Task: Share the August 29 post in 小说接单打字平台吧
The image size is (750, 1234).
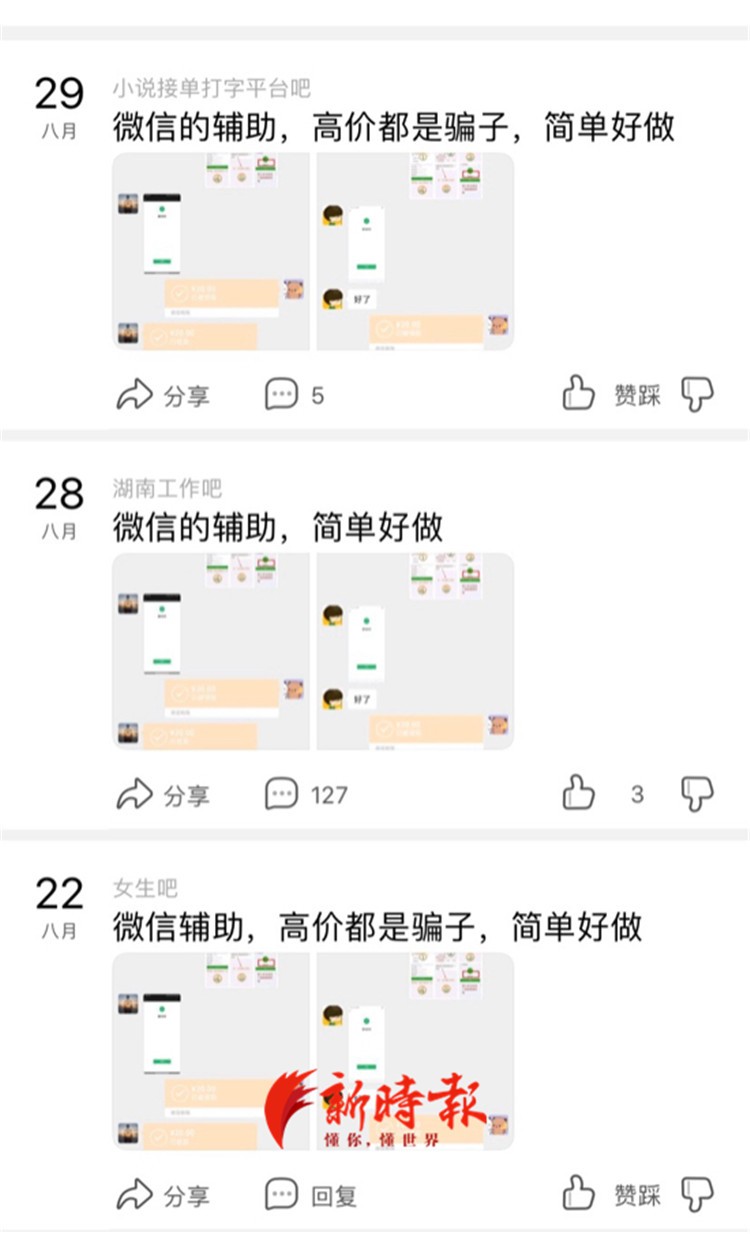Action: (162, 395)
